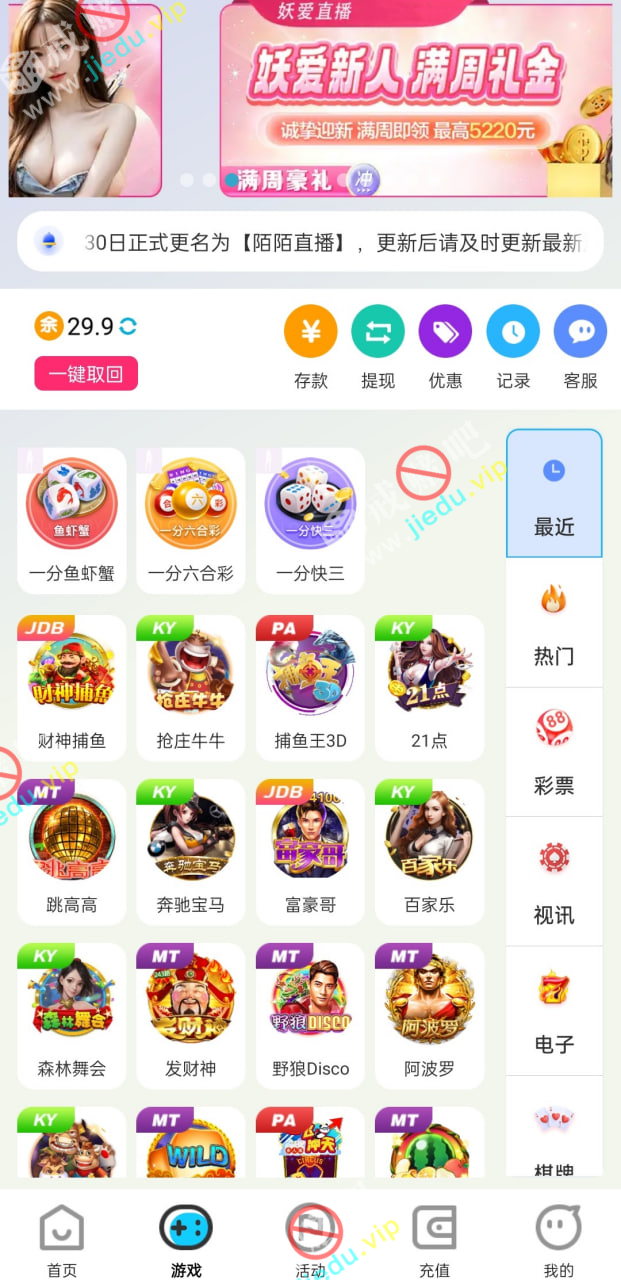This screenshot has width=621, height=1280.
Task: Select the 电子 category
Action: tap(554, 1011)
